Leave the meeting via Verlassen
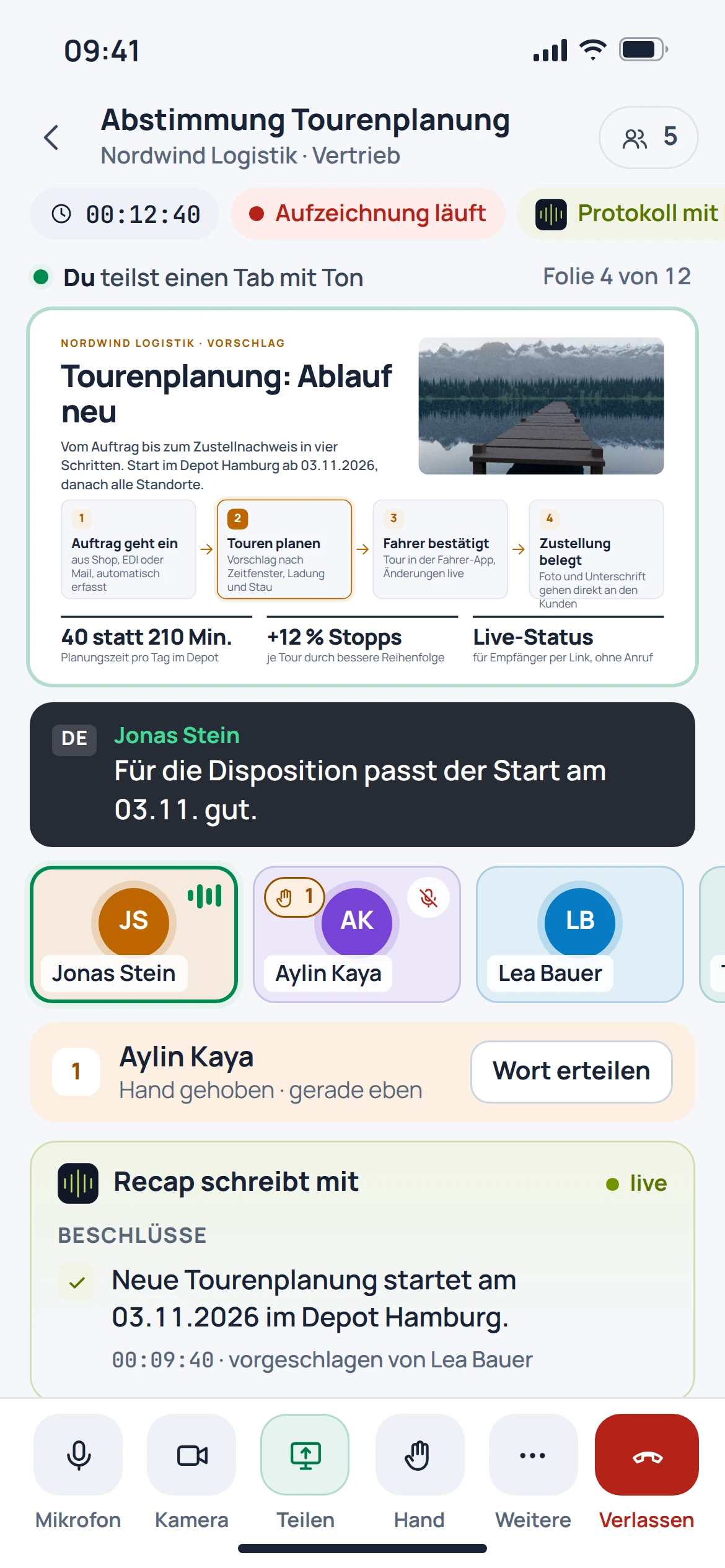725x1568 pixels. (x=647, y=1455)
